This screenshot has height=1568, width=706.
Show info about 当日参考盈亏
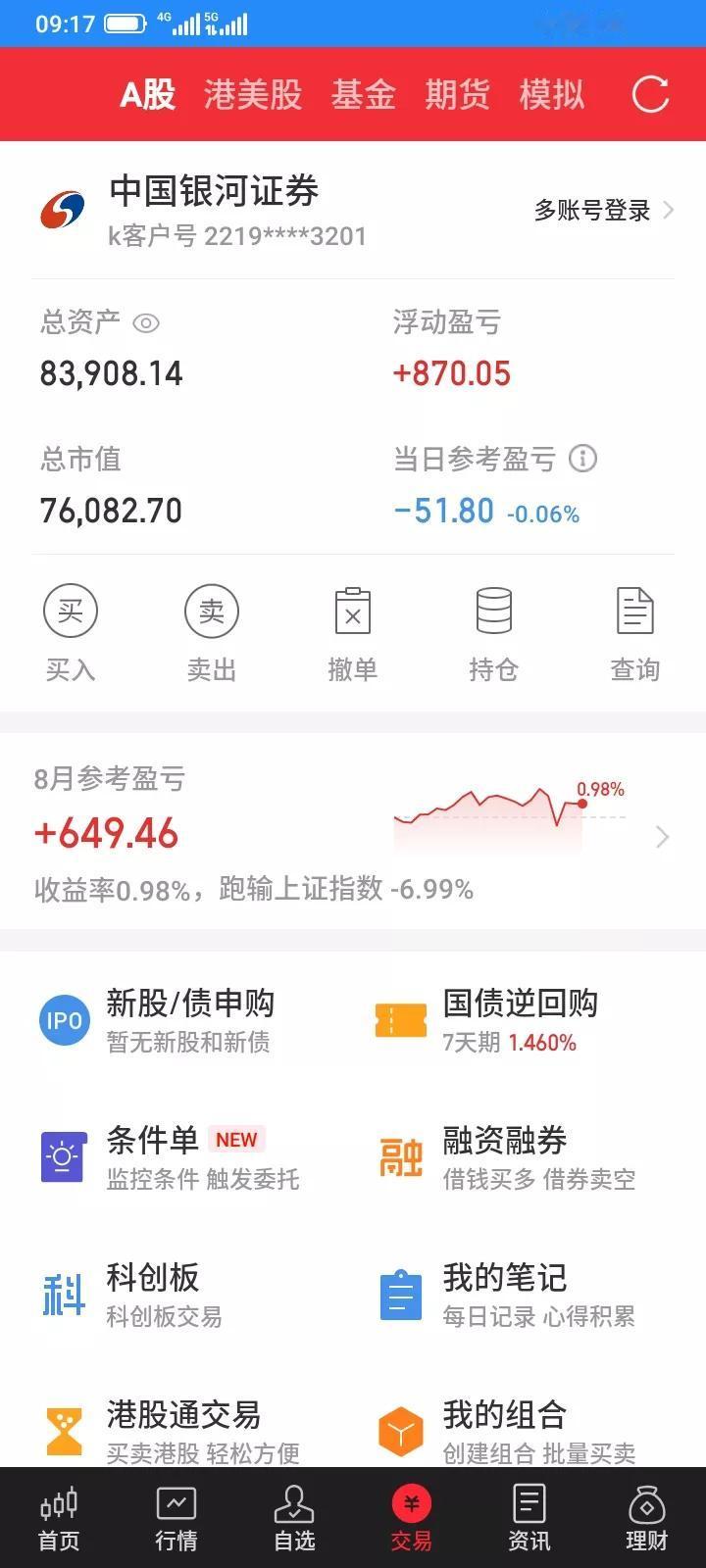click(582, 459)
